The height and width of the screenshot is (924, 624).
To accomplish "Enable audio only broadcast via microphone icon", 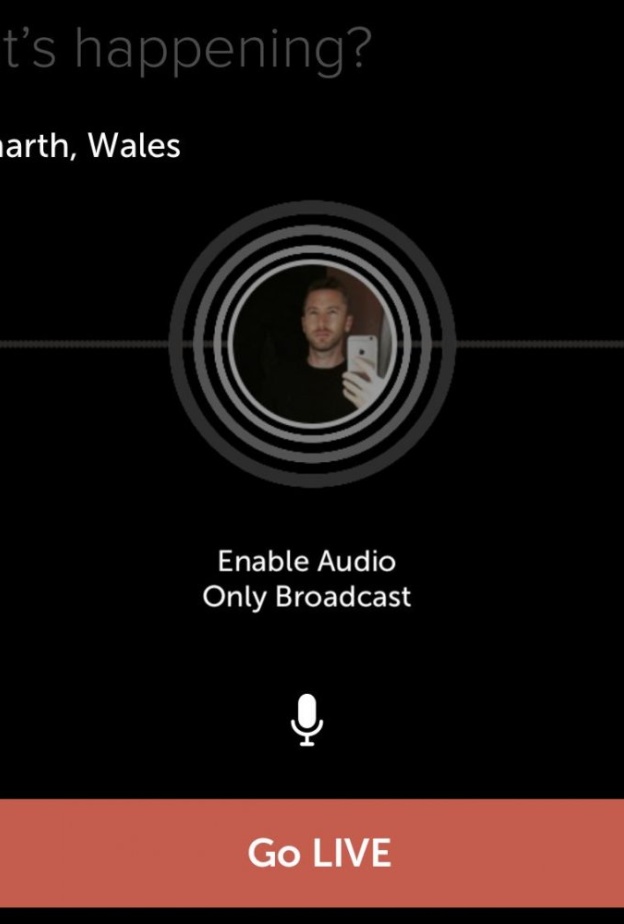I will click(x=307, y=719).
